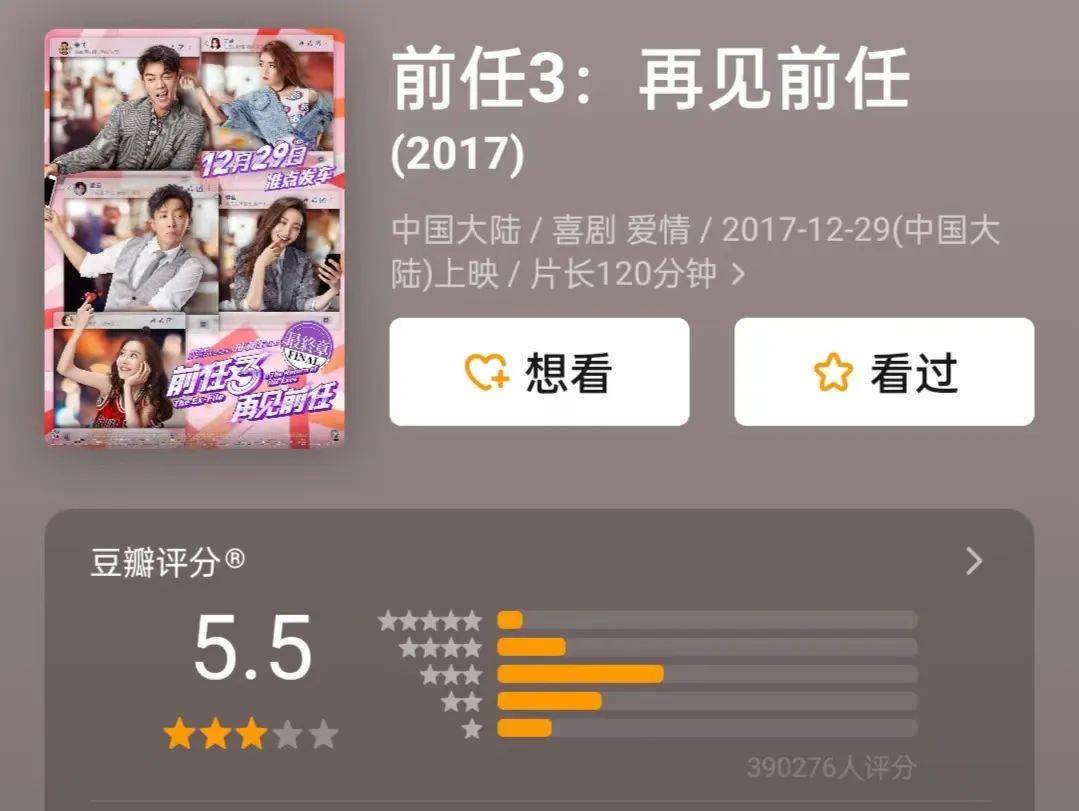The image size is (1079, 811).
Task: Expand the movie info line with chevron
Action: [x=739, y=274]
